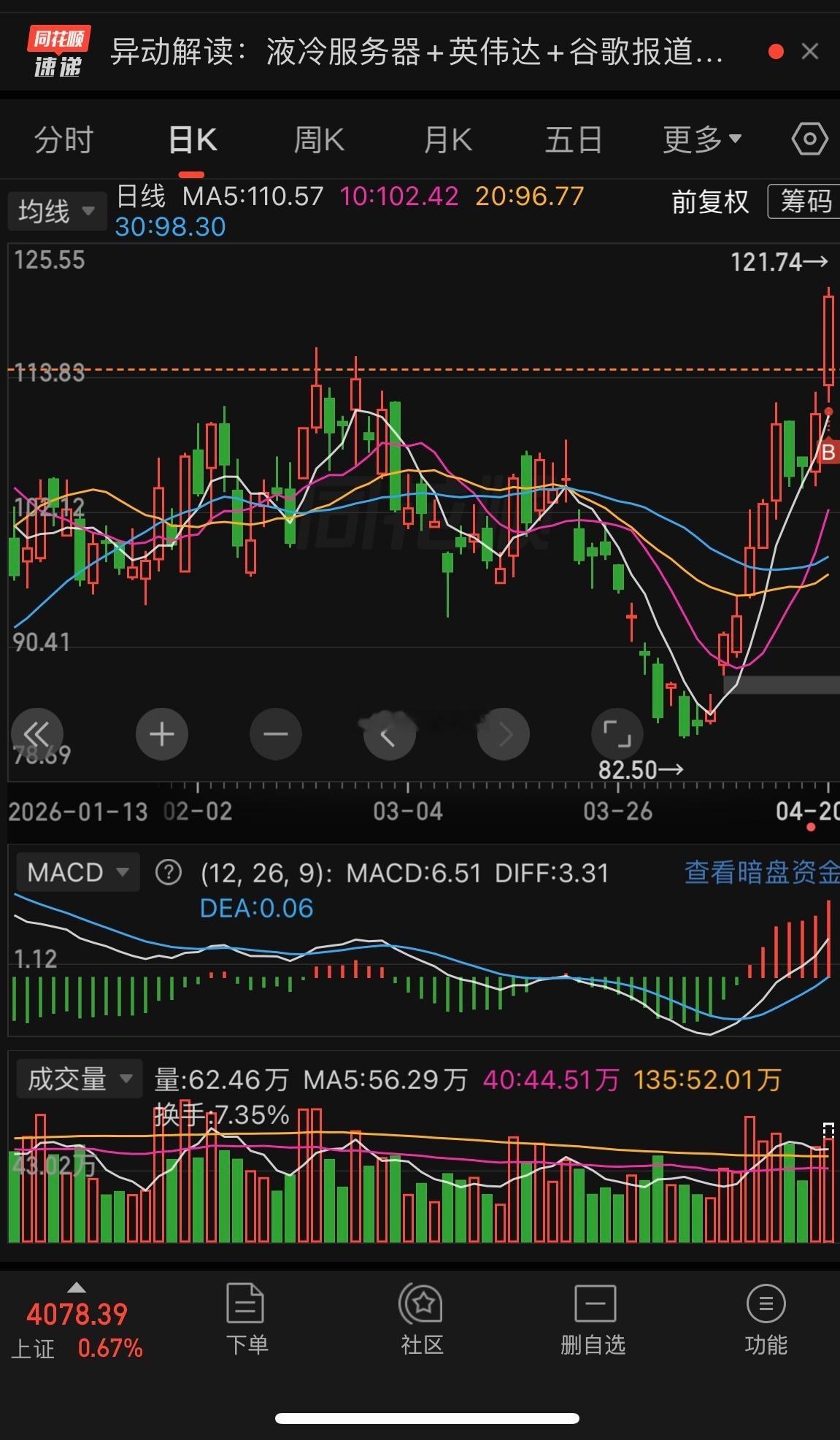Image resolution: width=840 pixels, height=1440 pixels.
Task: Open the chart settings gear icon
Action: coord(809,138)
